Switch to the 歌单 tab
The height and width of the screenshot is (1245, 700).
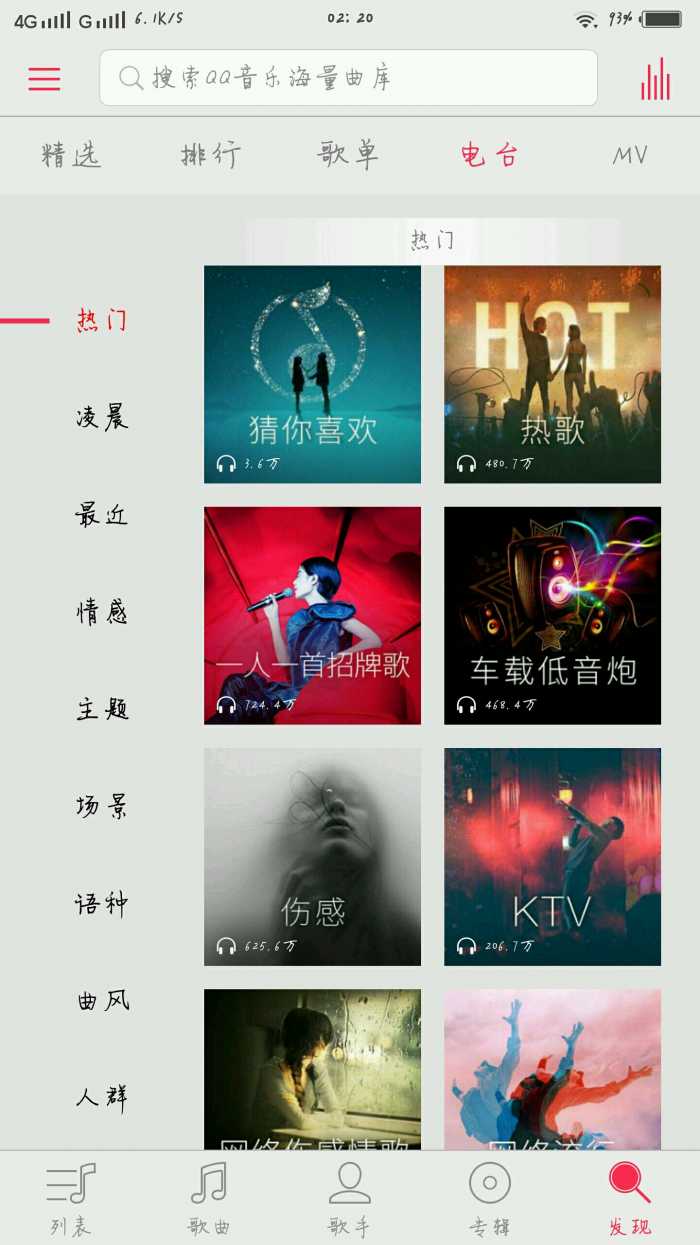(x=348, y=155)
